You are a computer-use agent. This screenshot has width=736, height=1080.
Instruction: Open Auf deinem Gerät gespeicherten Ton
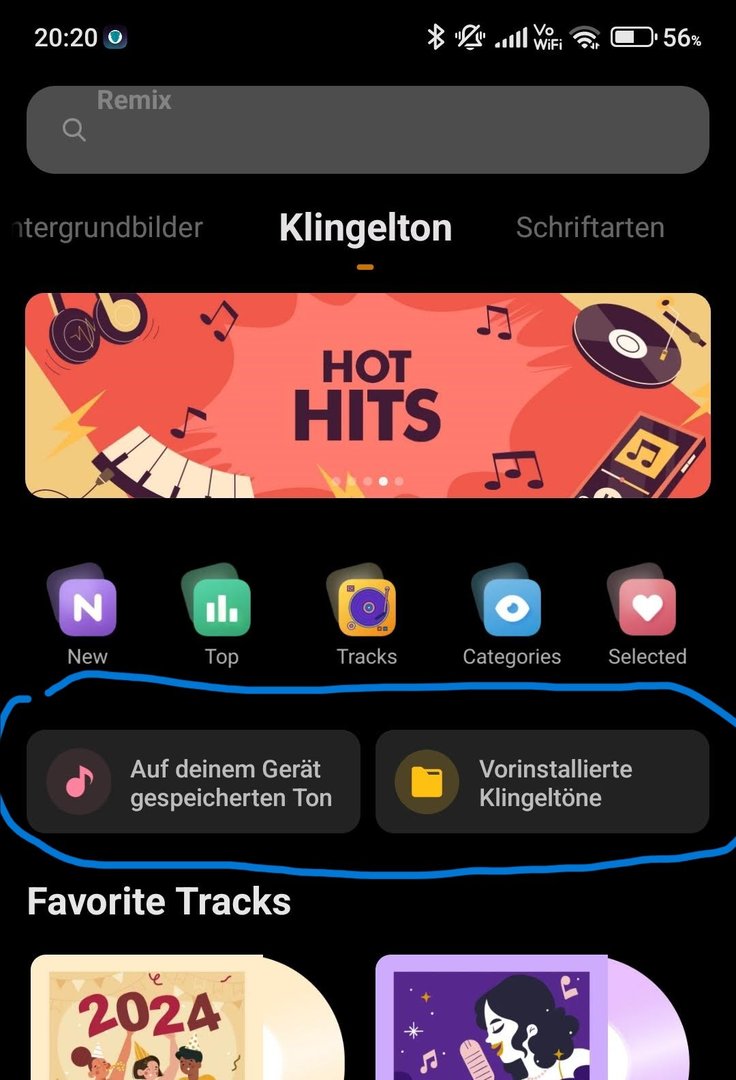click(x=193, y=782)
